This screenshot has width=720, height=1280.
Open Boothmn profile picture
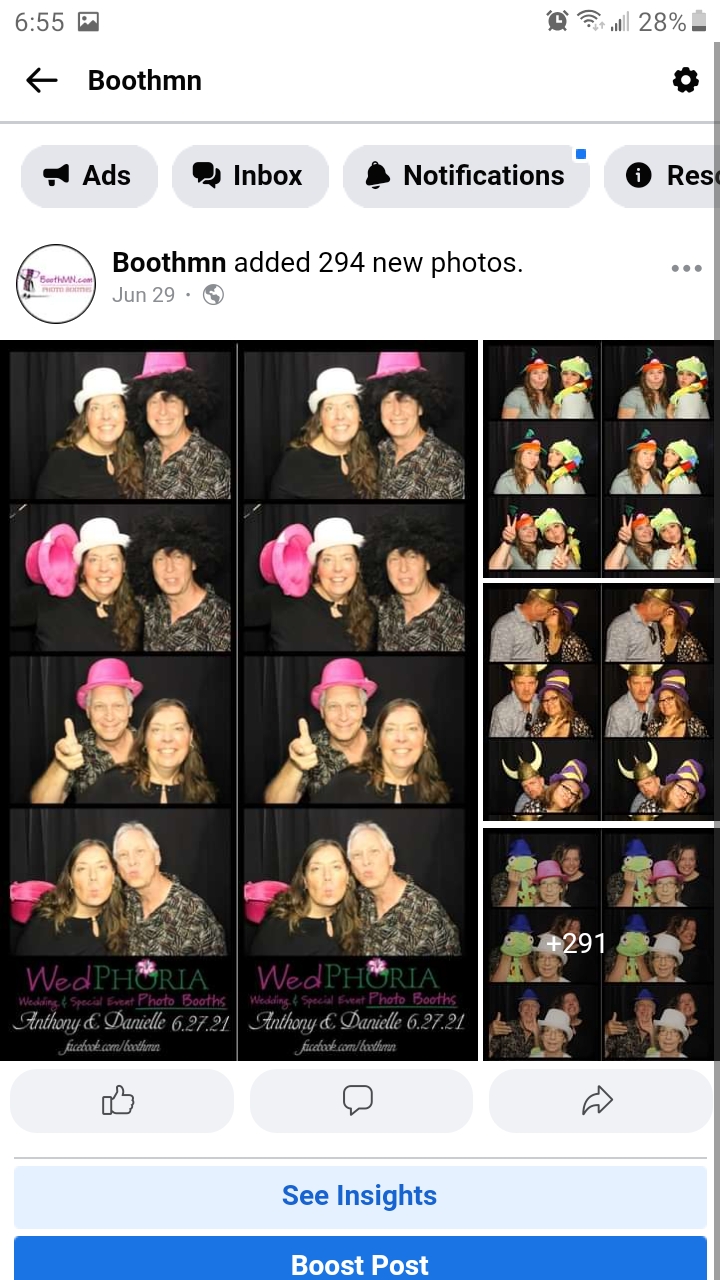pyautogui.click(x=56, y=283)
